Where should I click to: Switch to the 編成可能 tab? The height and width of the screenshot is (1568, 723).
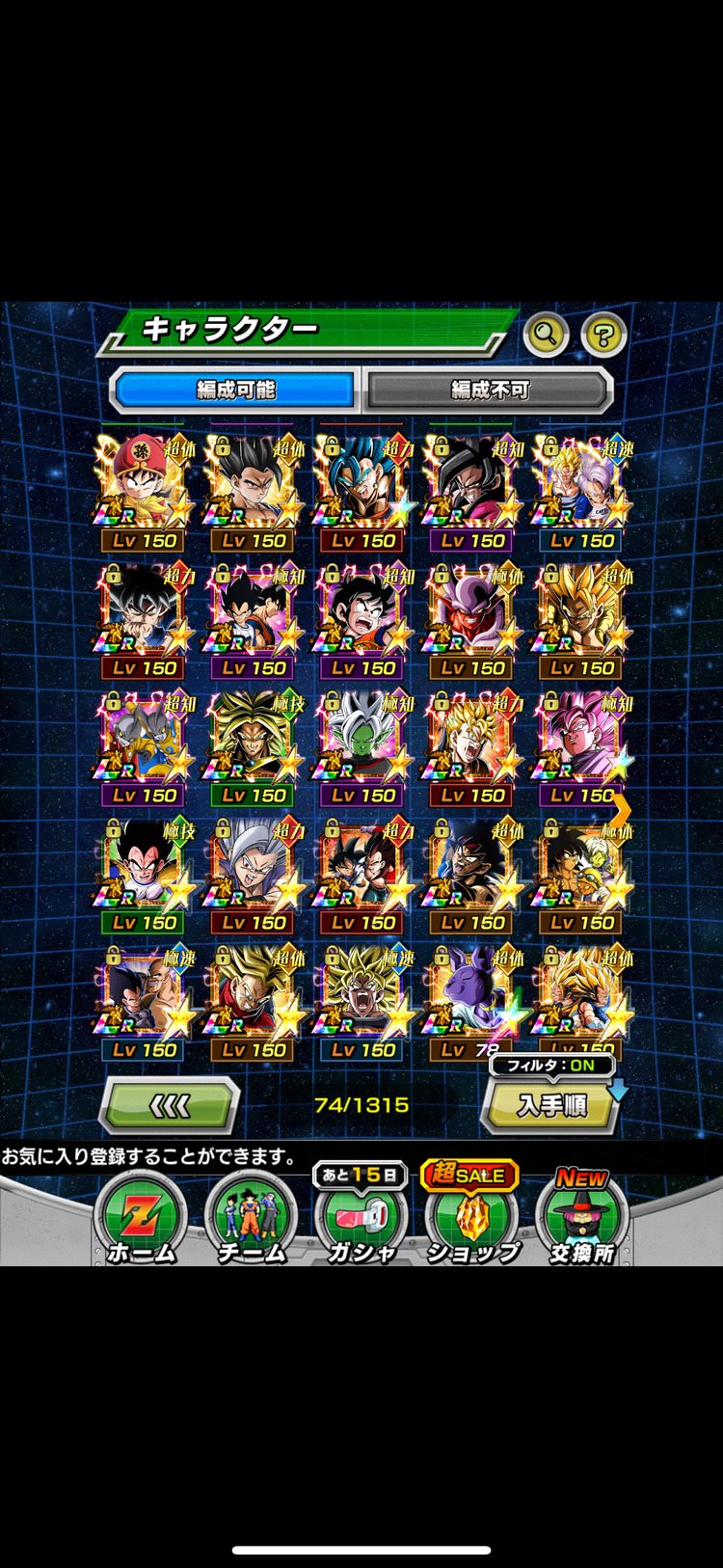[235, 390]
